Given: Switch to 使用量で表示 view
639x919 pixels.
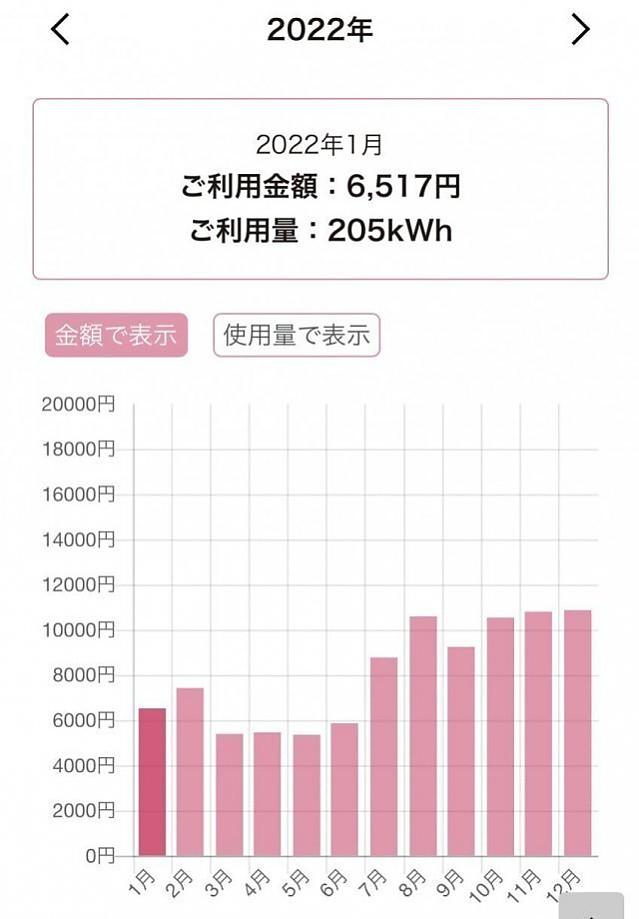Looking at the screenshot, I should [296, 336].
